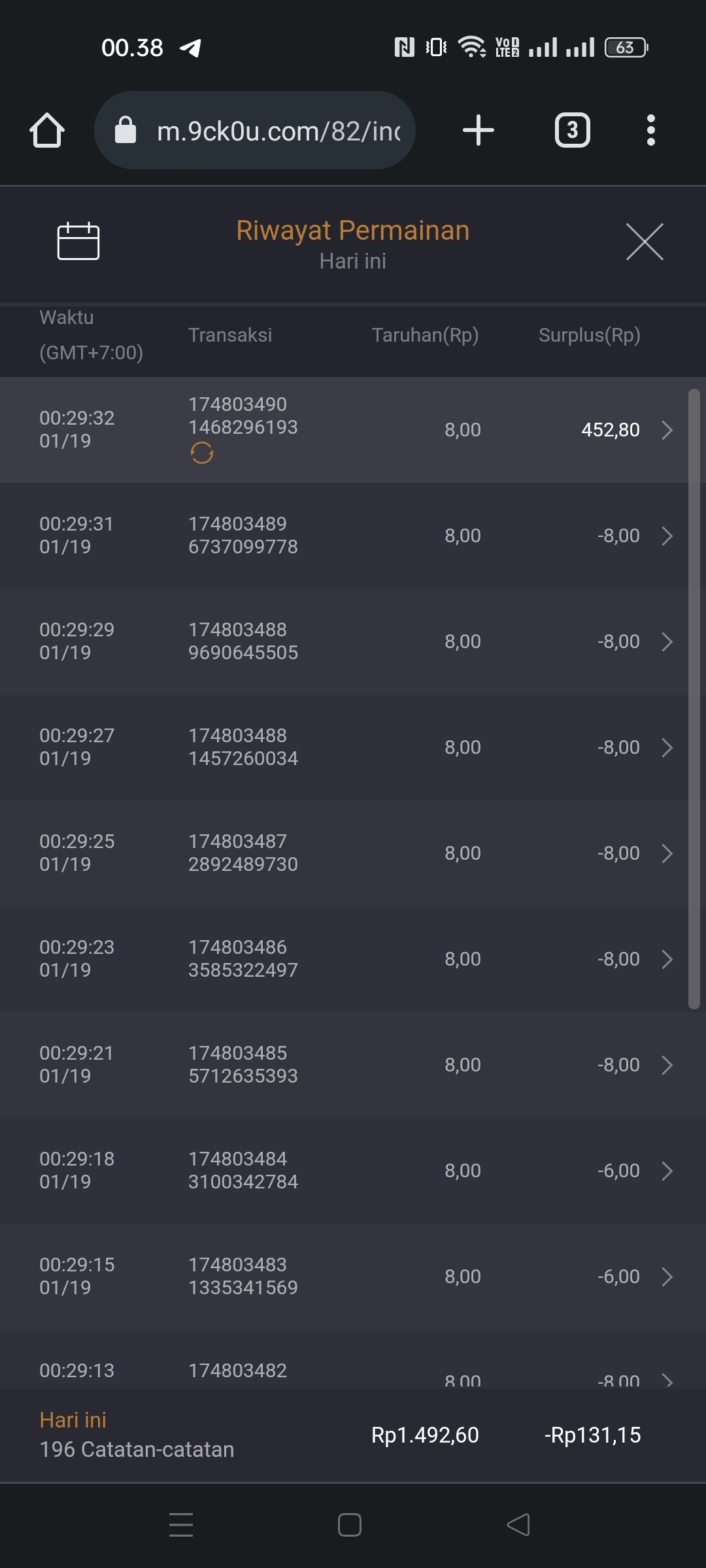Open the browser overflow menu
Viewport: 706px width, 1568px height.
650,130
